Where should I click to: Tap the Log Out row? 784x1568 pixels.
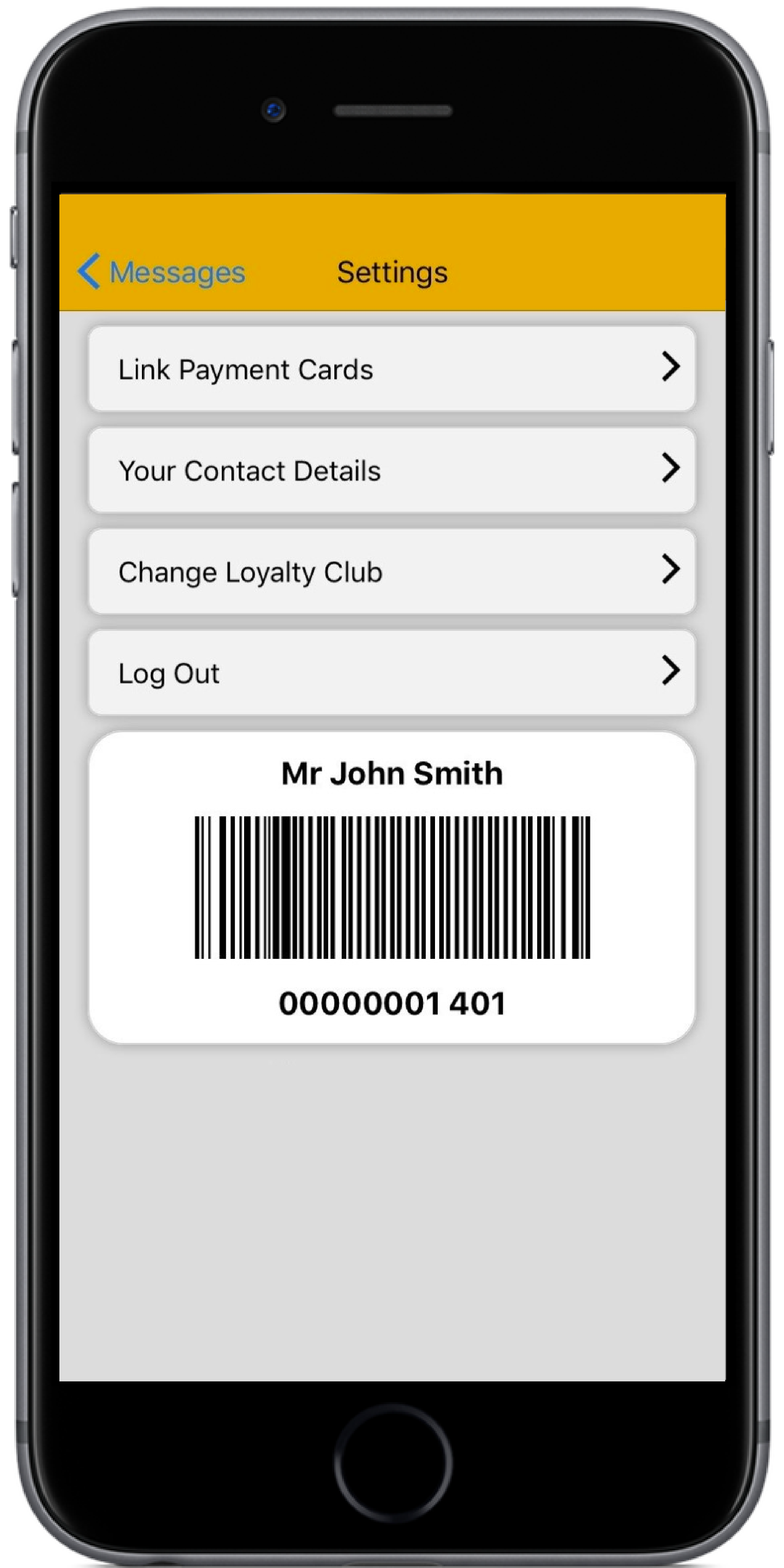point(391,673)
